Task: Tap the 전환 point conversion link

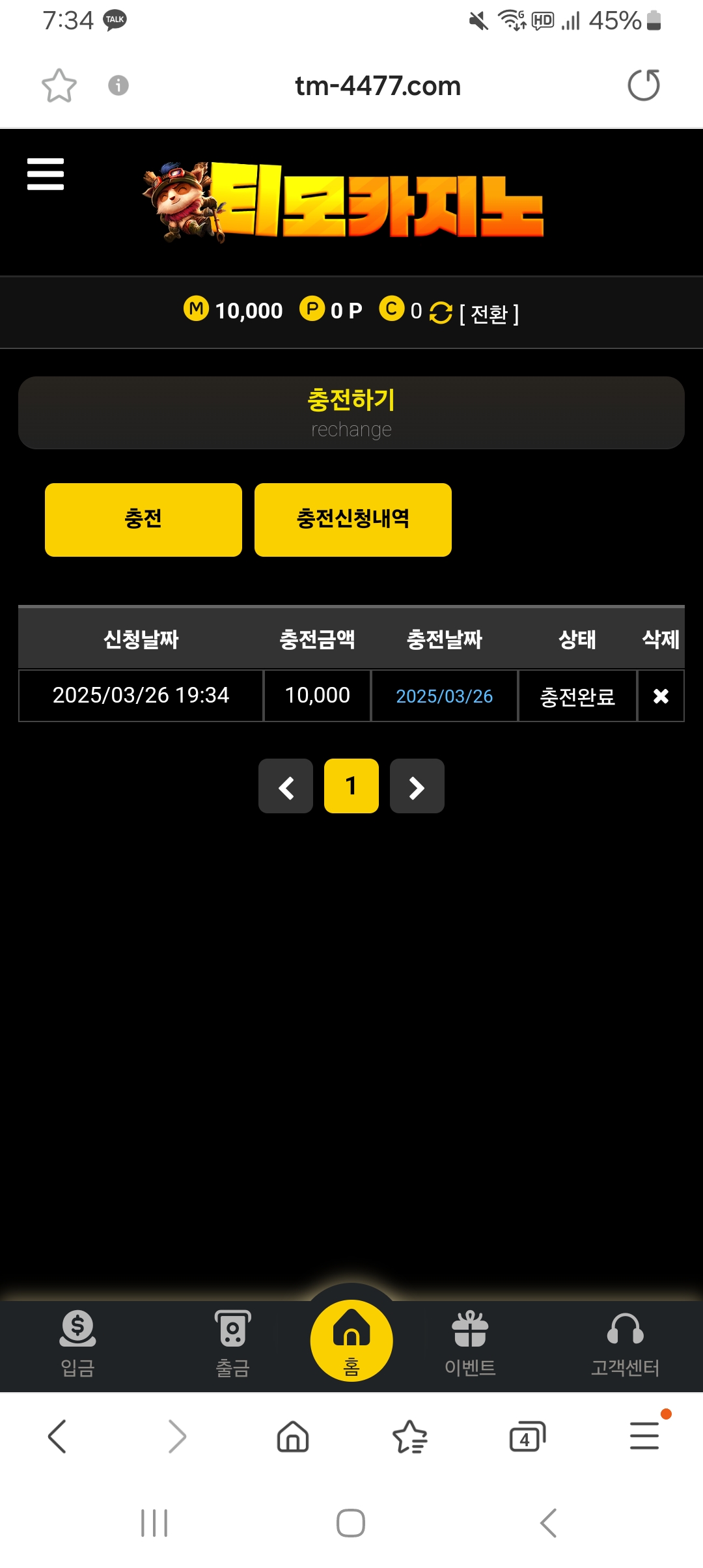Action: pos(489,314)
